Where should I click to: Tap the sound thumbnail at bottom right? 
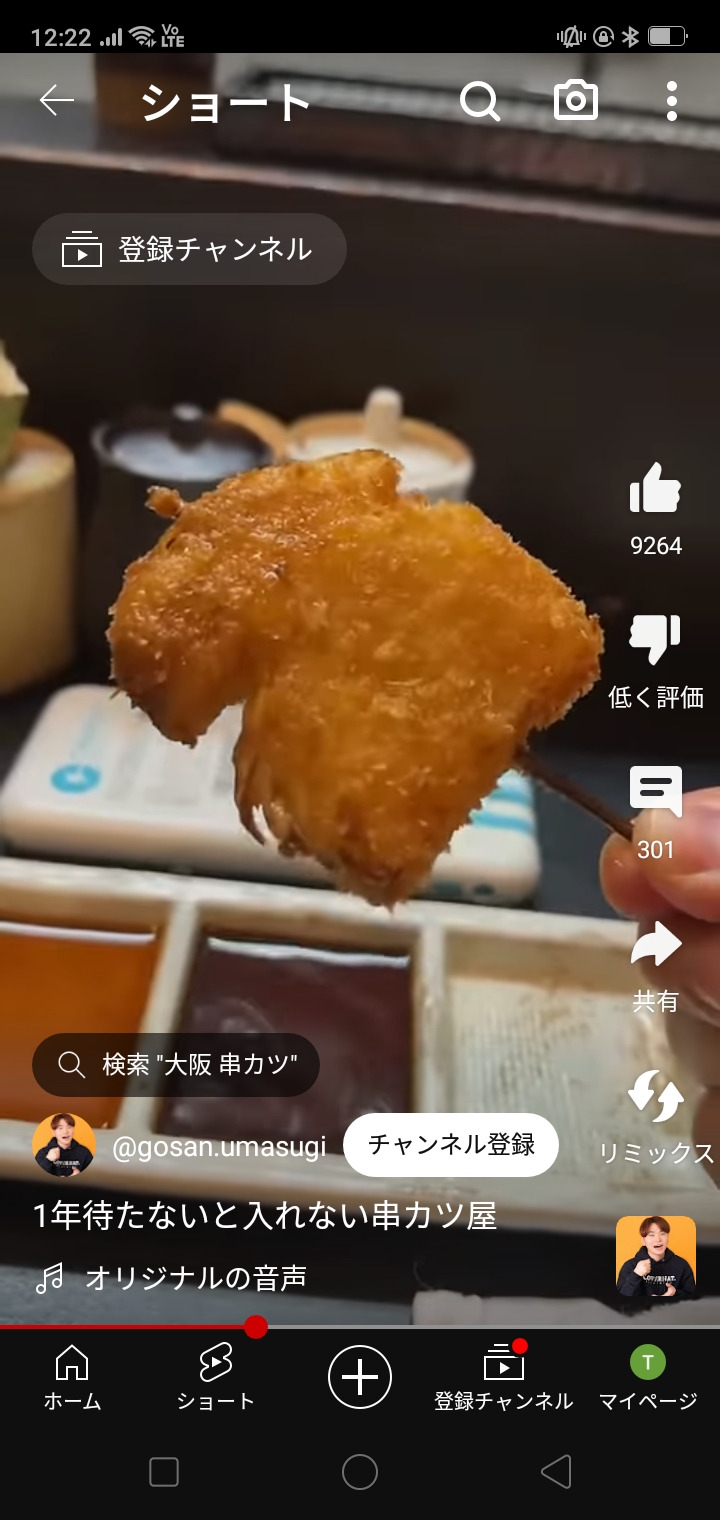[x=656, y=1256]
